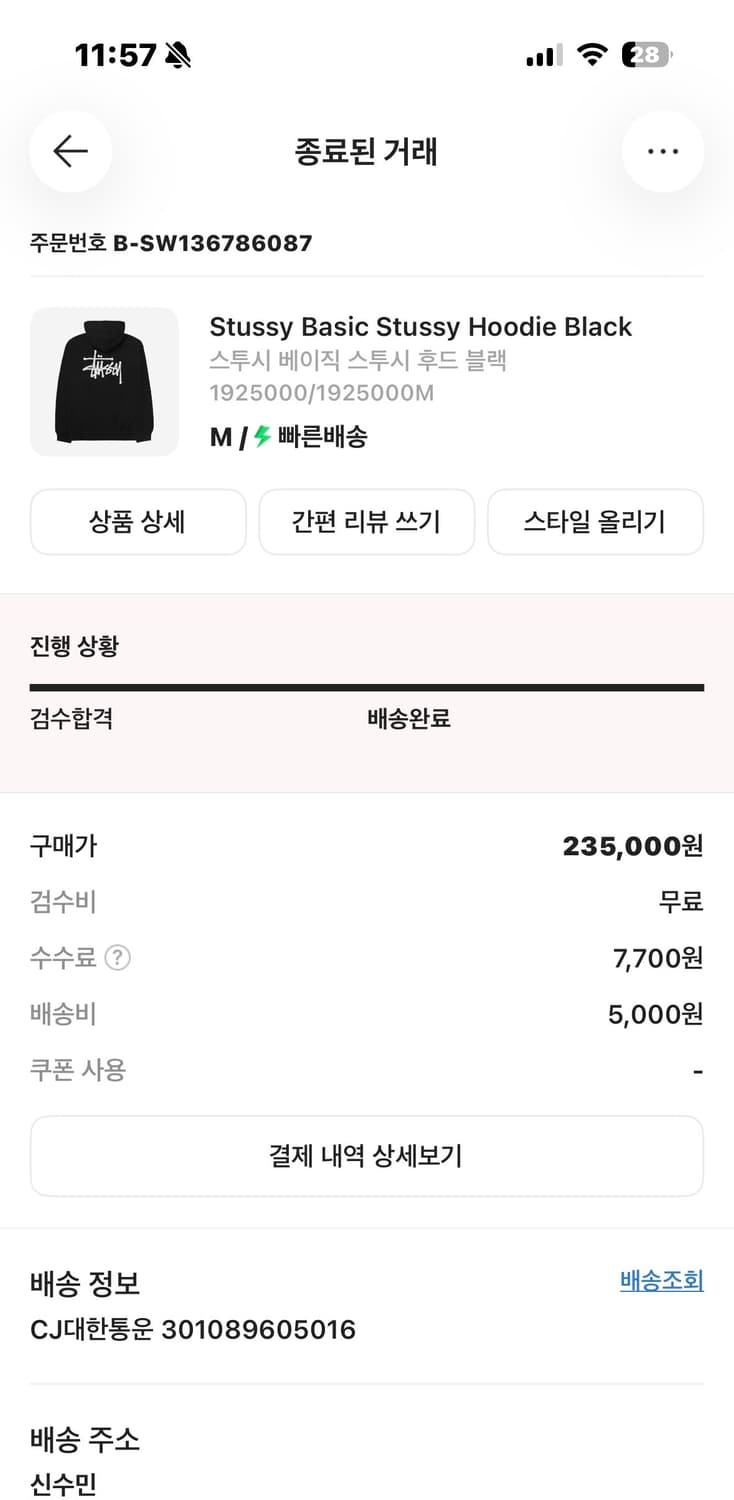Open 상품 상세 product details
This screenshot has height=1500, width=734.
pyautogui.click(x=138, y=521)
